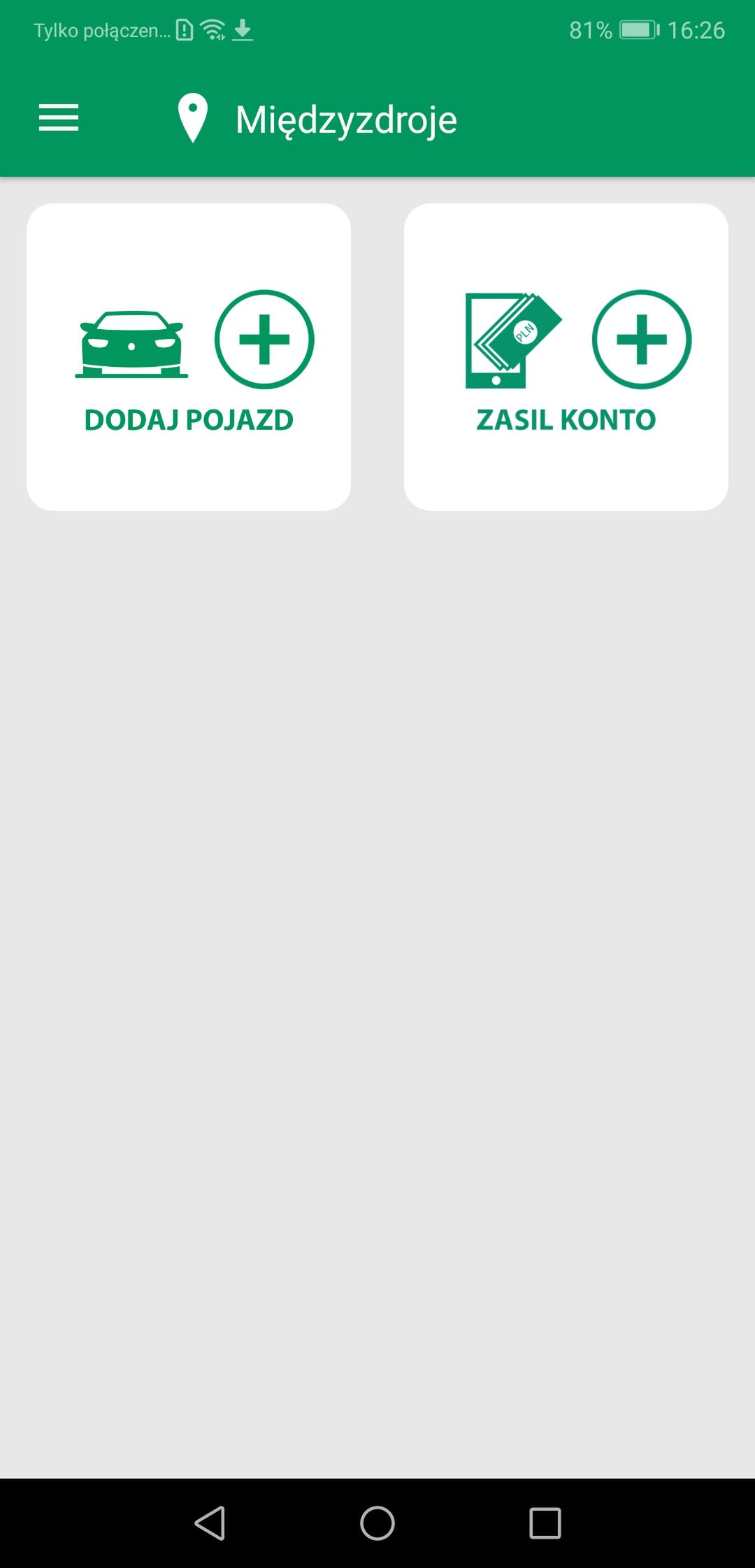Open the Dodaj pojazd card

[x=189, y=356]
